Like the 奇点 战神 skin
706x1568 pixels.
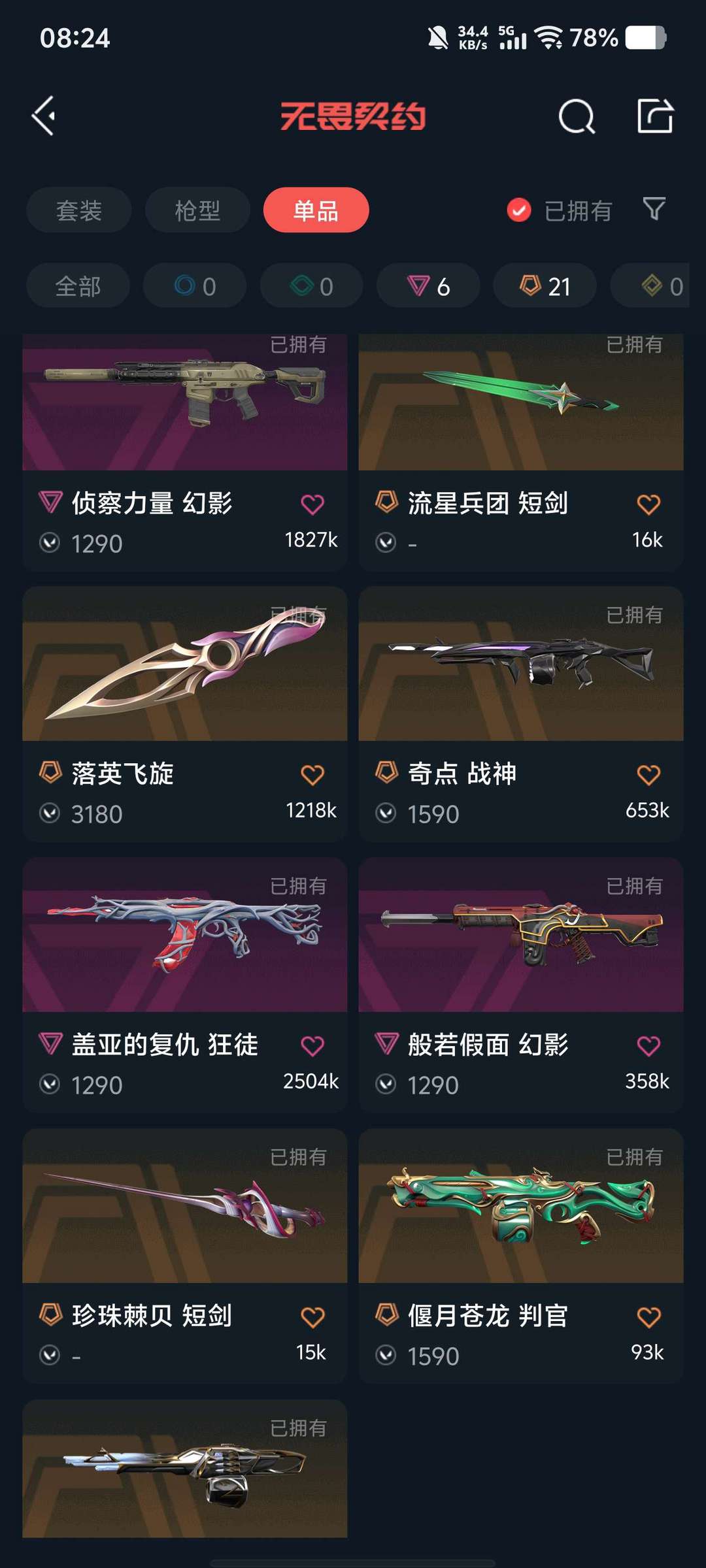648,775
